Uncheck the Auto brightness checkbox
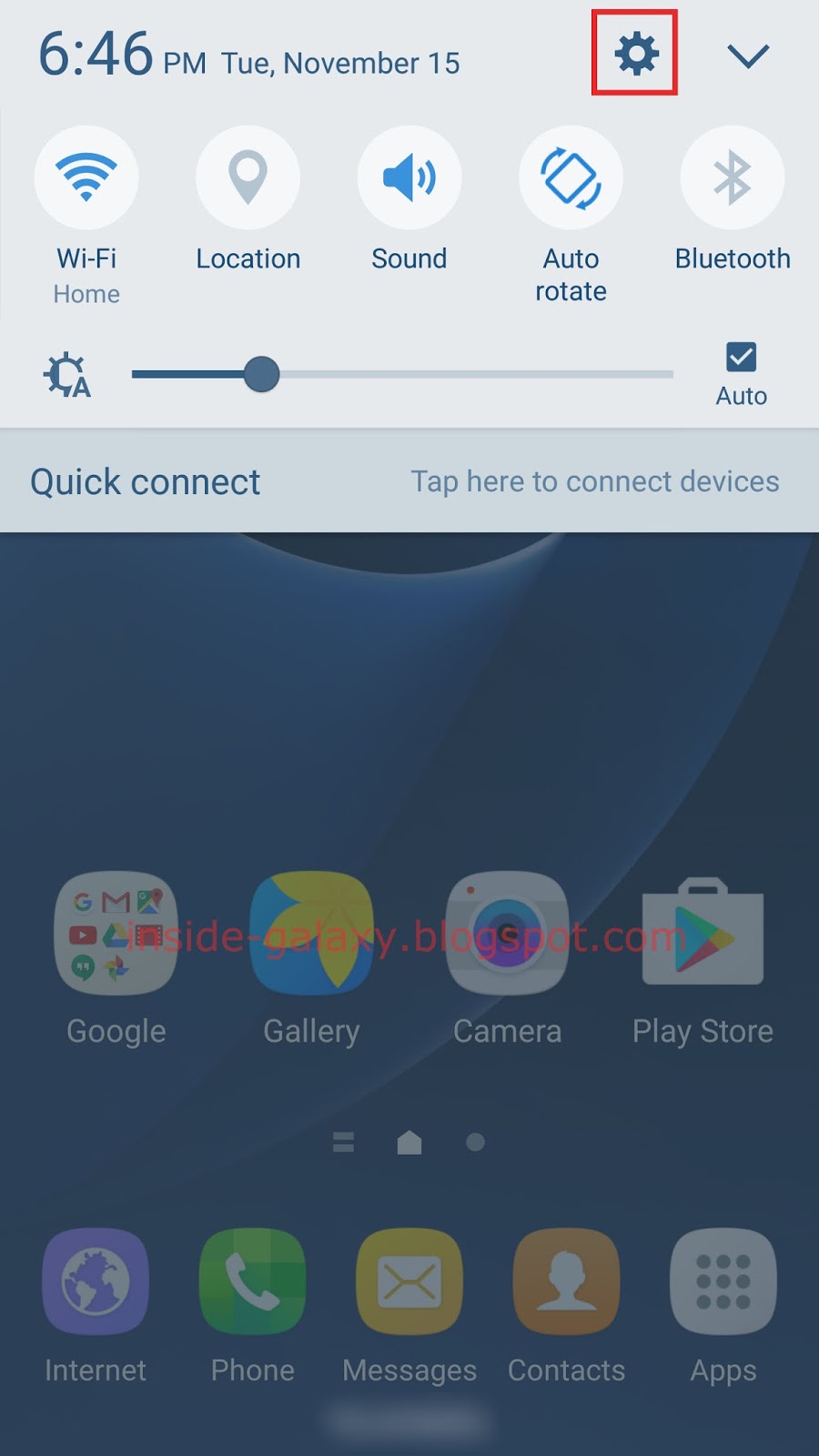This screenshot has height=1456, width=819. click(742, 357)
